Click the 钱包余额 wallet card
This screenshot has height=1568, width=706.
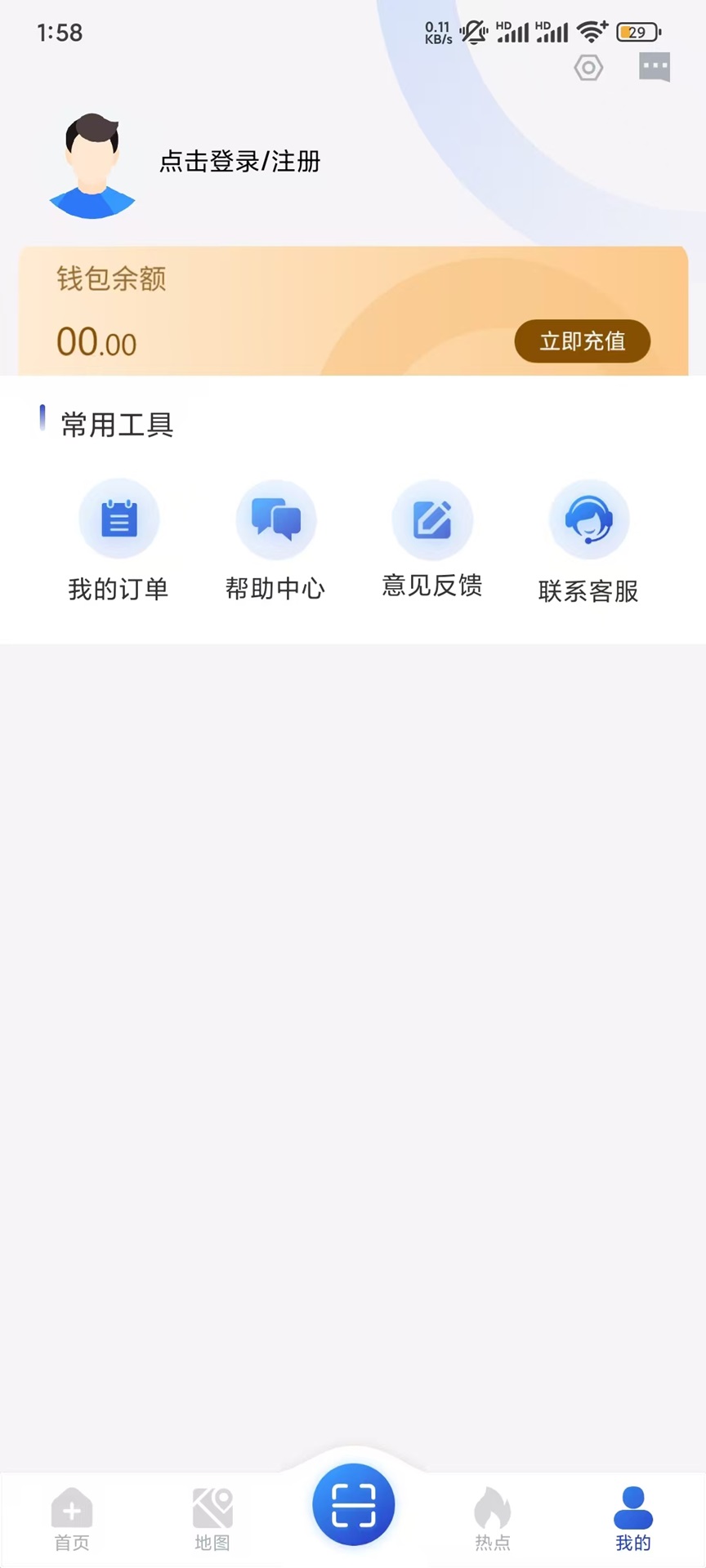(x=353, y=310)
